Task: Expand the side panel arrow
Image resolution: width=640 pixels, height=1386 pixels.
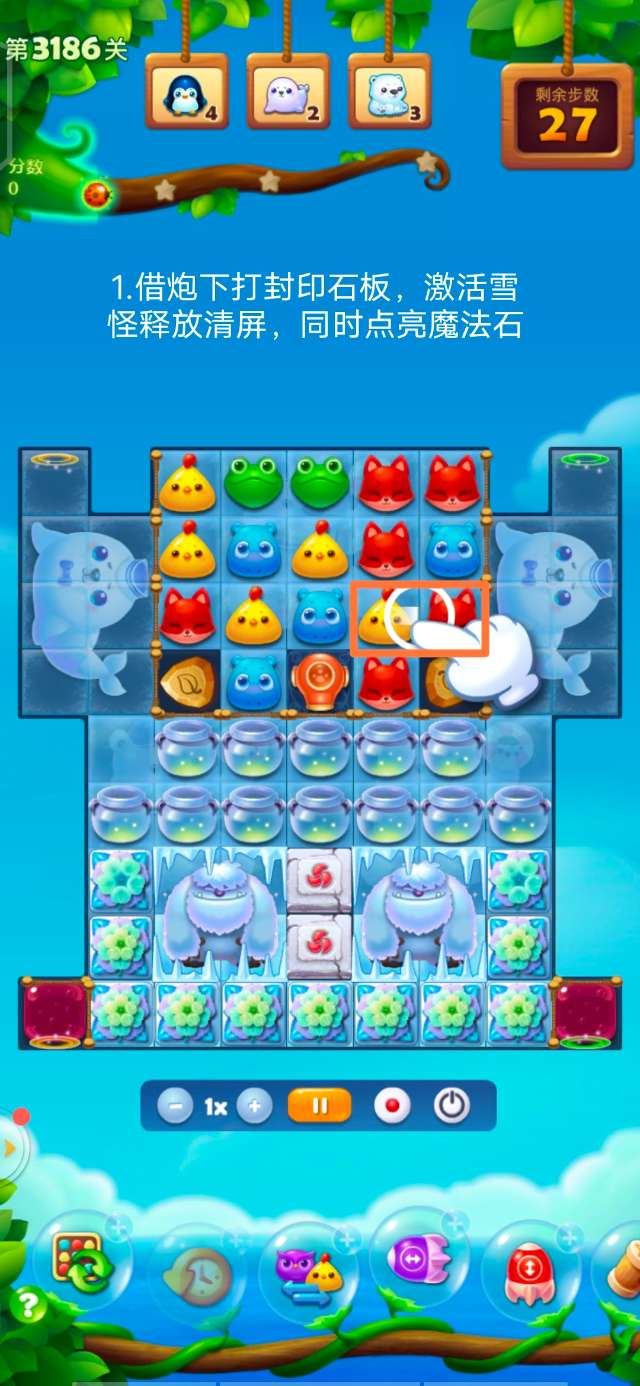Action: pyautogui.click(x=10, y=1148)
